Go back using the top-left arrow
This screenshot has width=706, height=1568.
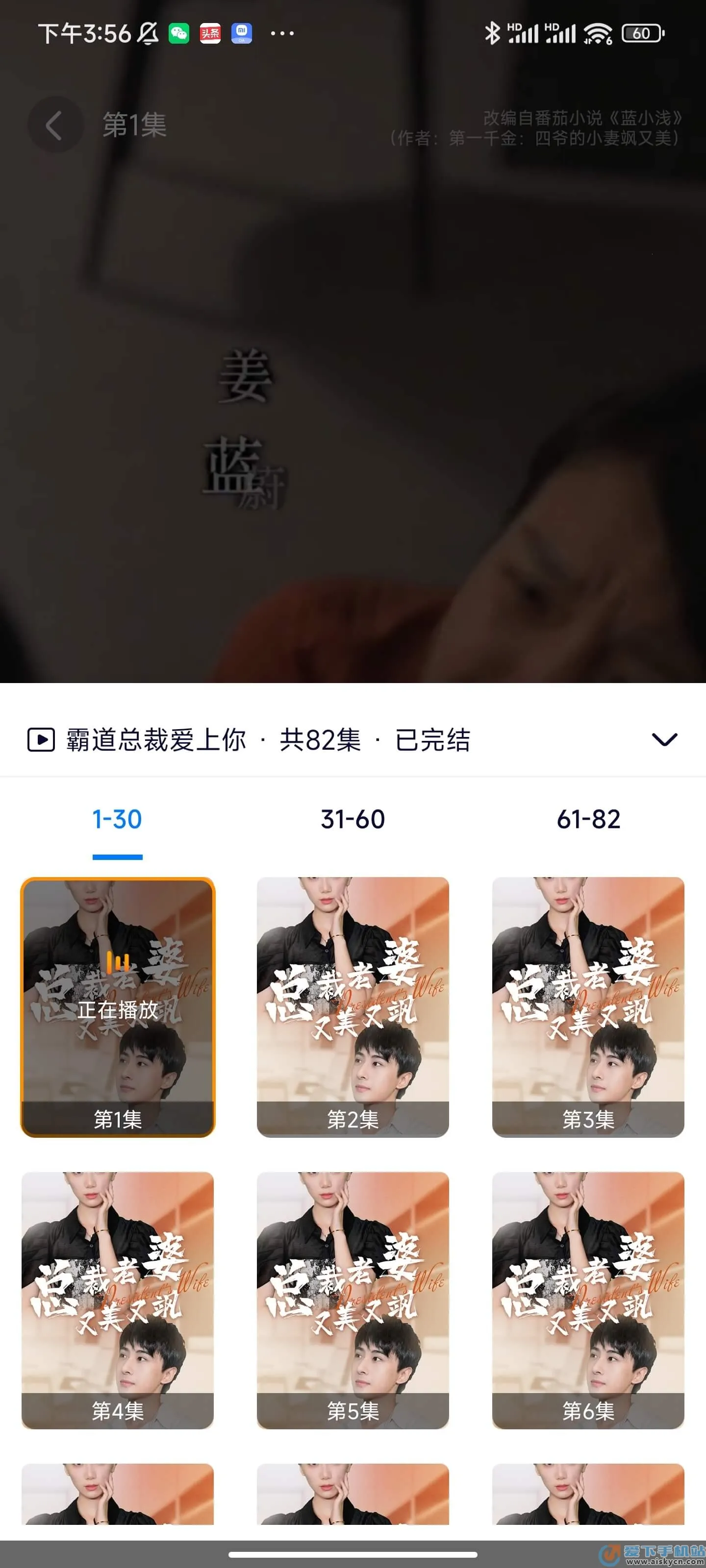(x=54, y=125)
